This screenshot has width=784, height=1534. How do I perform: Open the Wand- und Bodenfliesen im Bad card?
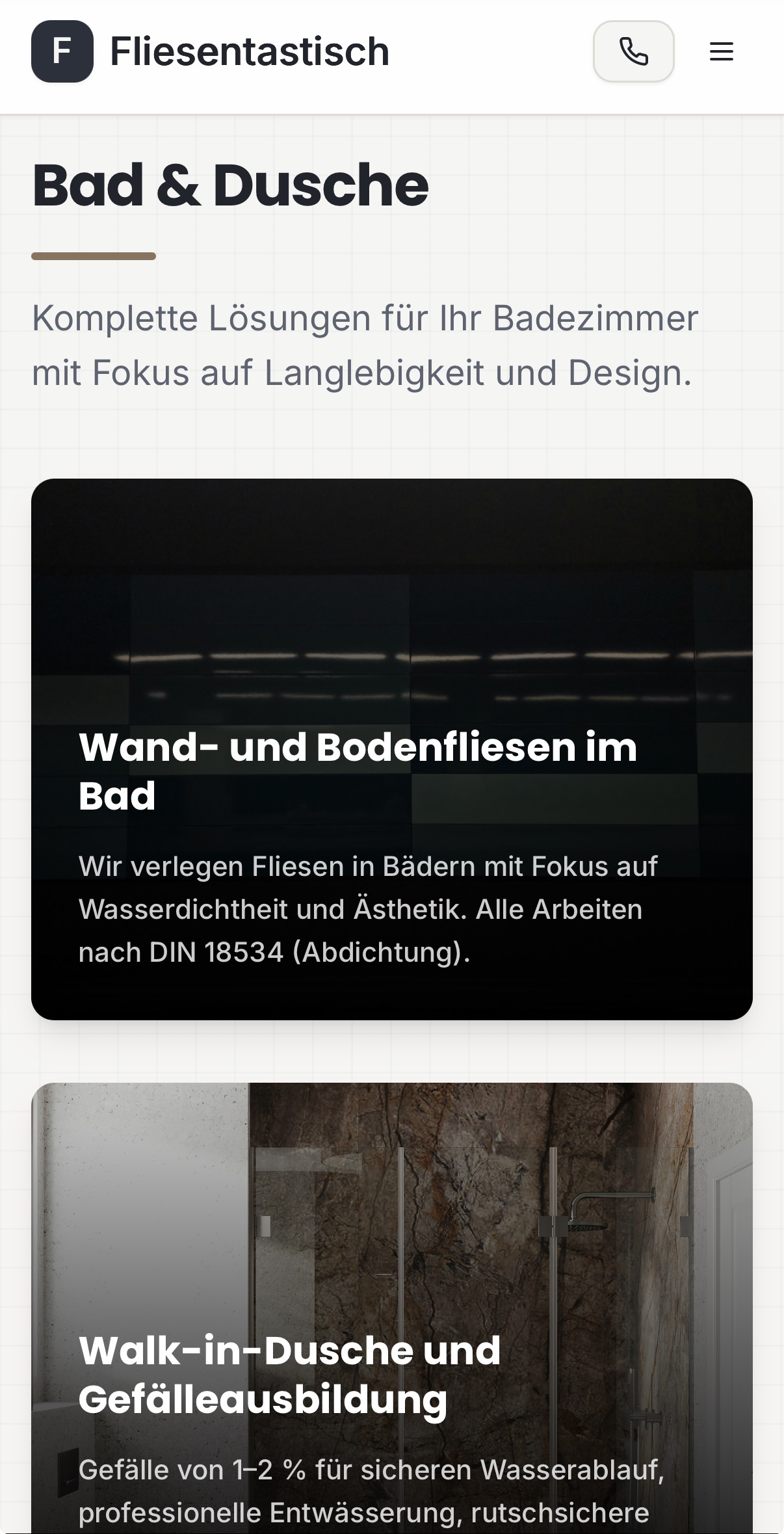pos(391,748)
